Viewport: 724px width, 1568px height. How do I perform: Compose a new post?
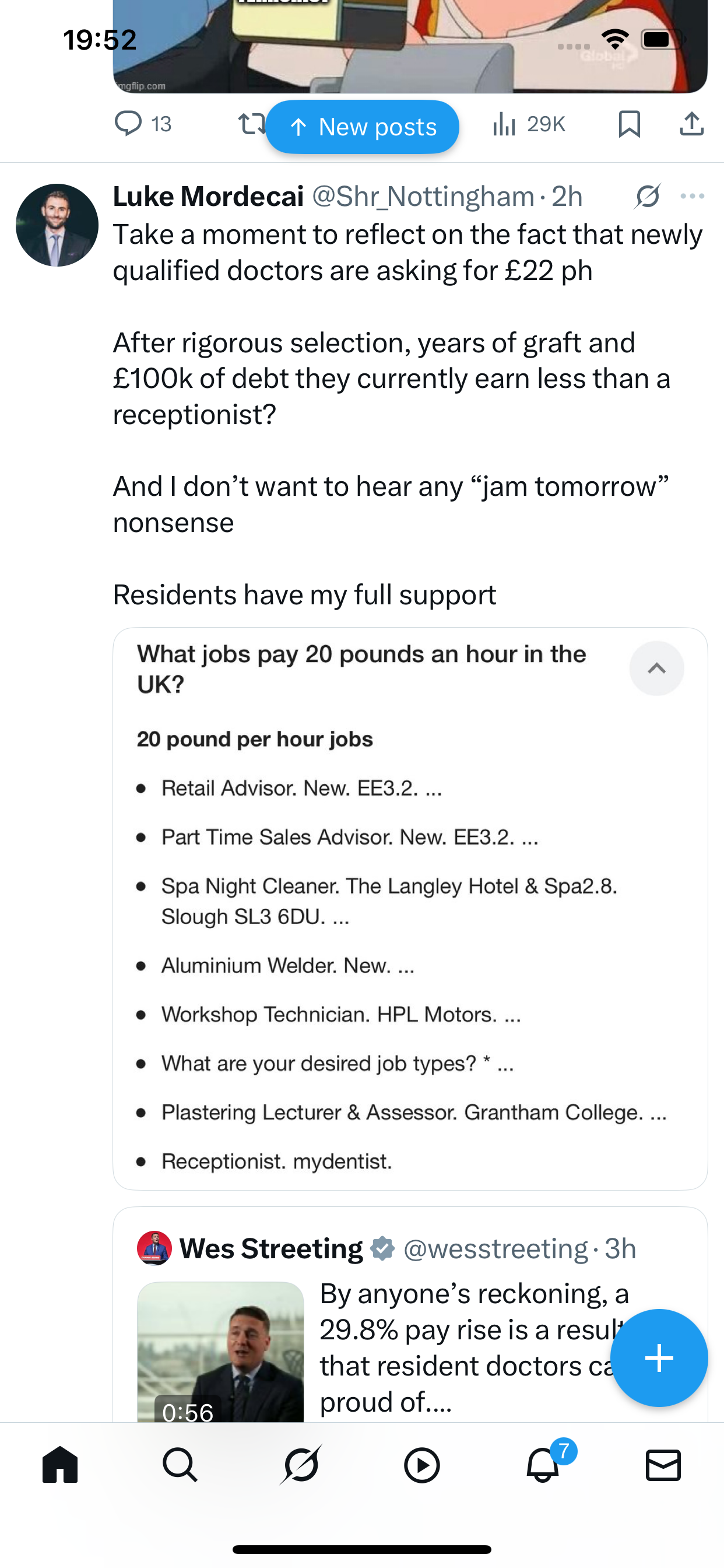tap(659, 1357)
